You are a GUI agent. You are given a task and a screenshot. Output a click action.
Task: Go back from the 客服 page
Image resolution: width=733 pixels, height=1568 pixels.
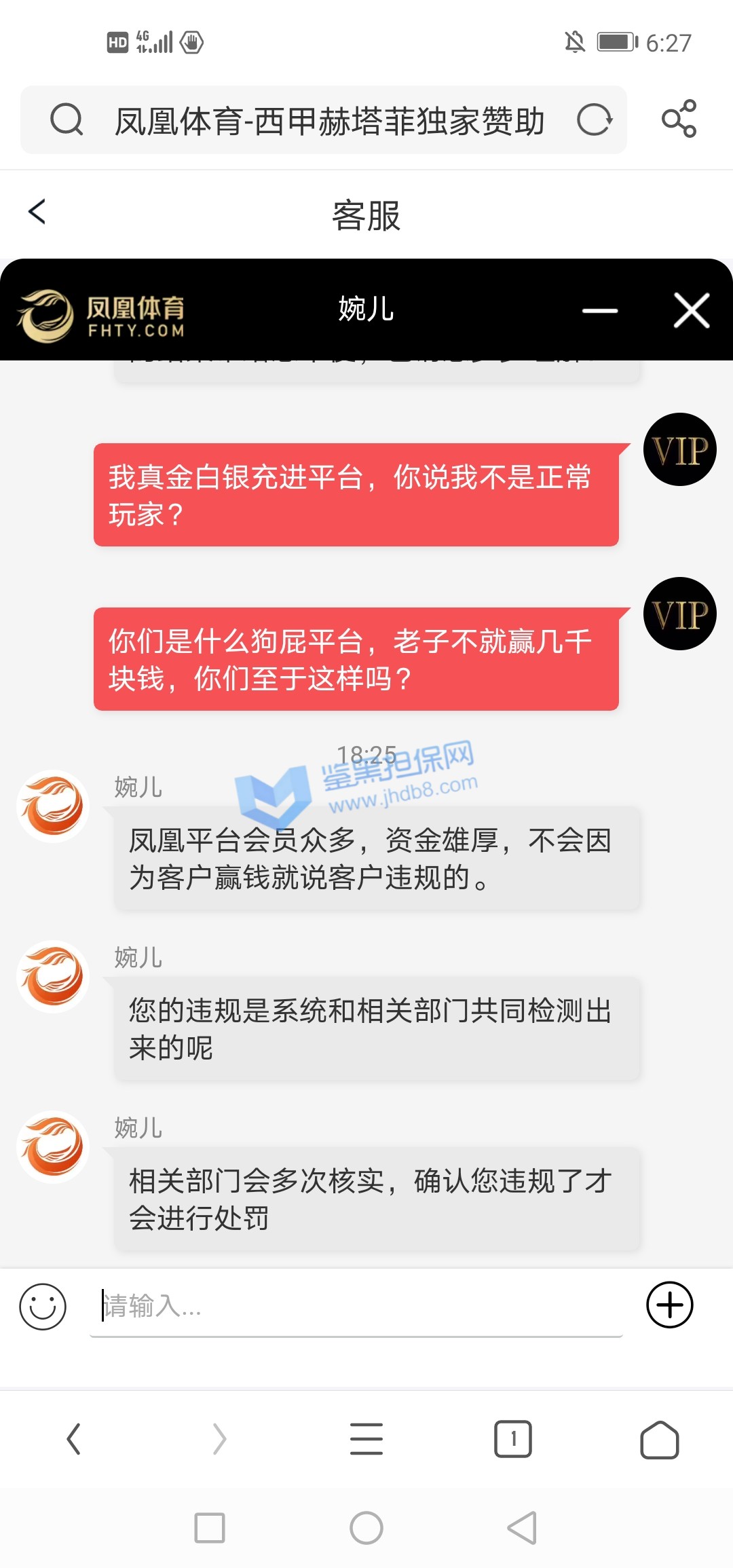click(x=37, y=212)
